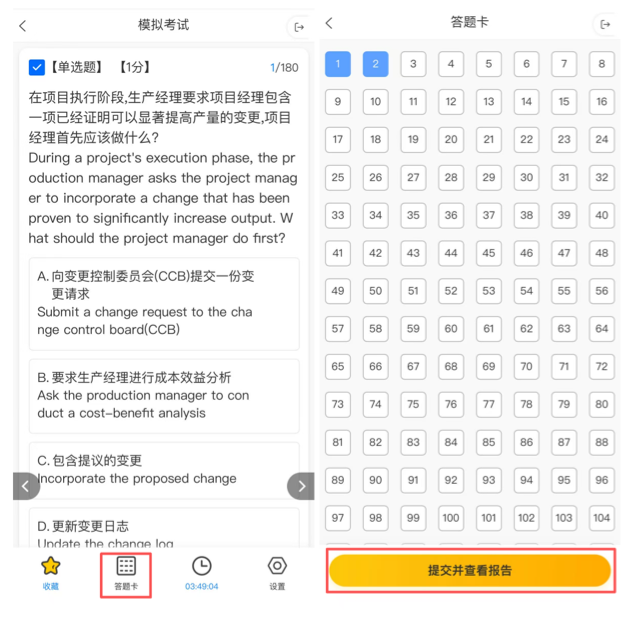Toggle the checkbox beside 单选题

(x=37, y=67)
